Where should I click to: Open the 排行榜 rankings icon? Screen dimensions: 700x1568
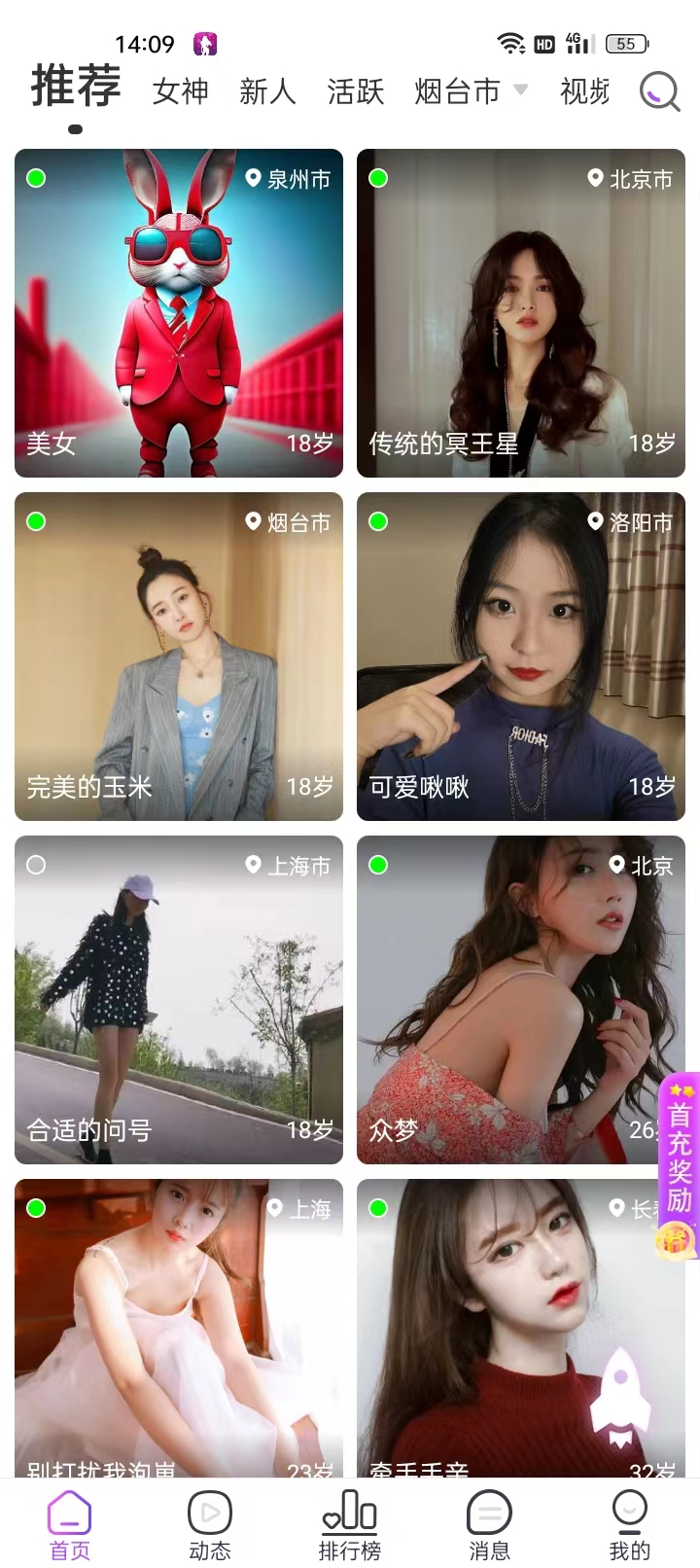tap(350, 1513)
